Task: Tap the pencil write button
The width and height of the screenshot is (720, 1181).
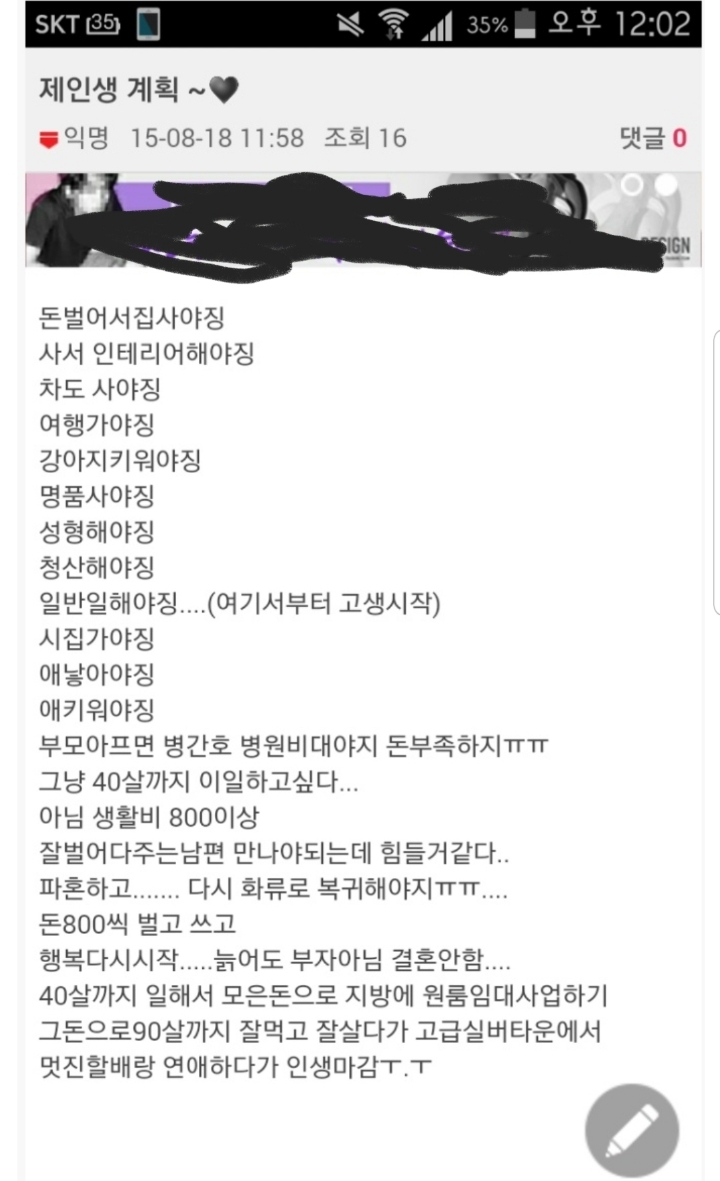Action: tap(632, 1130)
